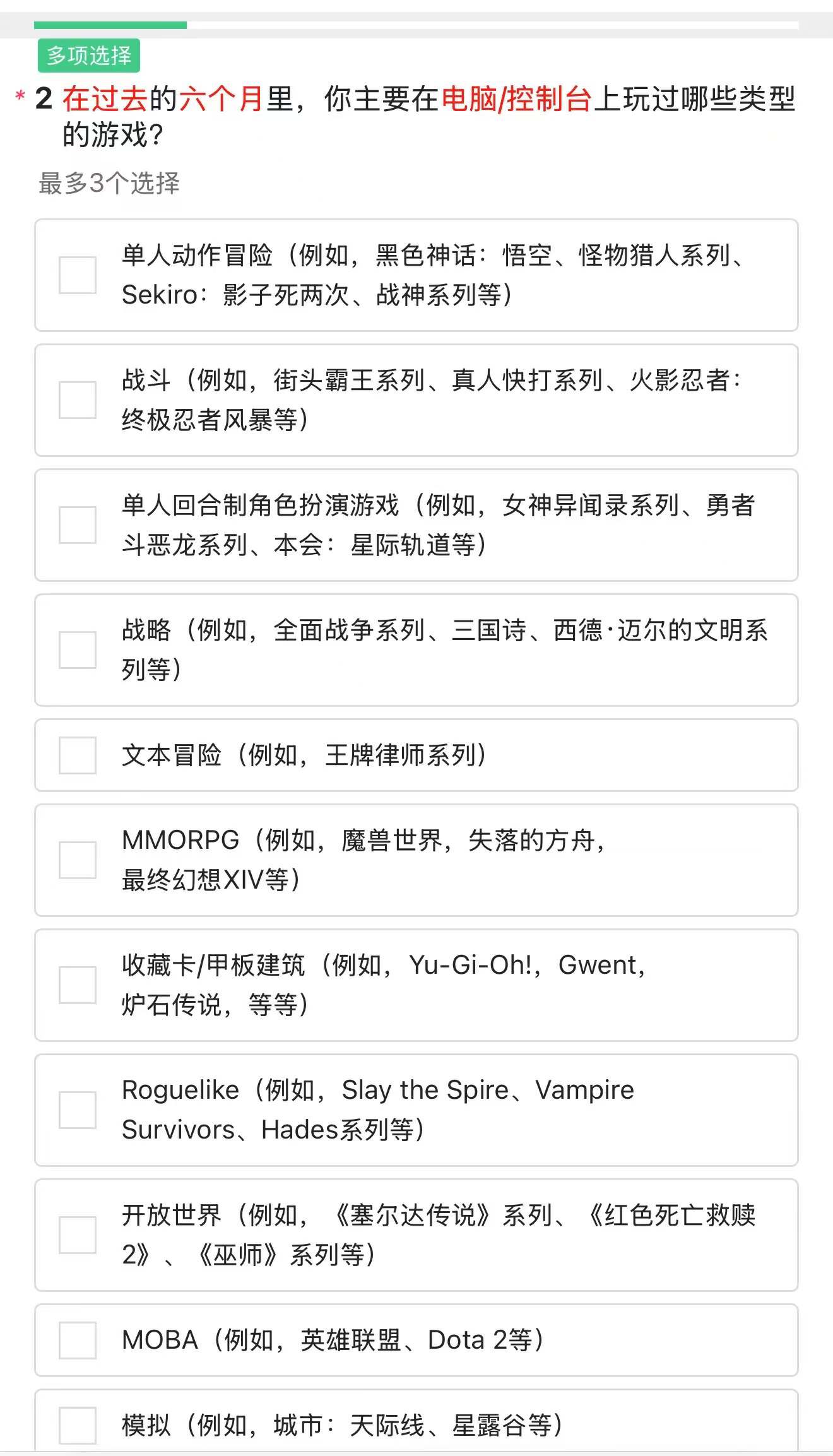Select the Roguelike option
Screen dimensions: 833x1456
pos(77,1110)
